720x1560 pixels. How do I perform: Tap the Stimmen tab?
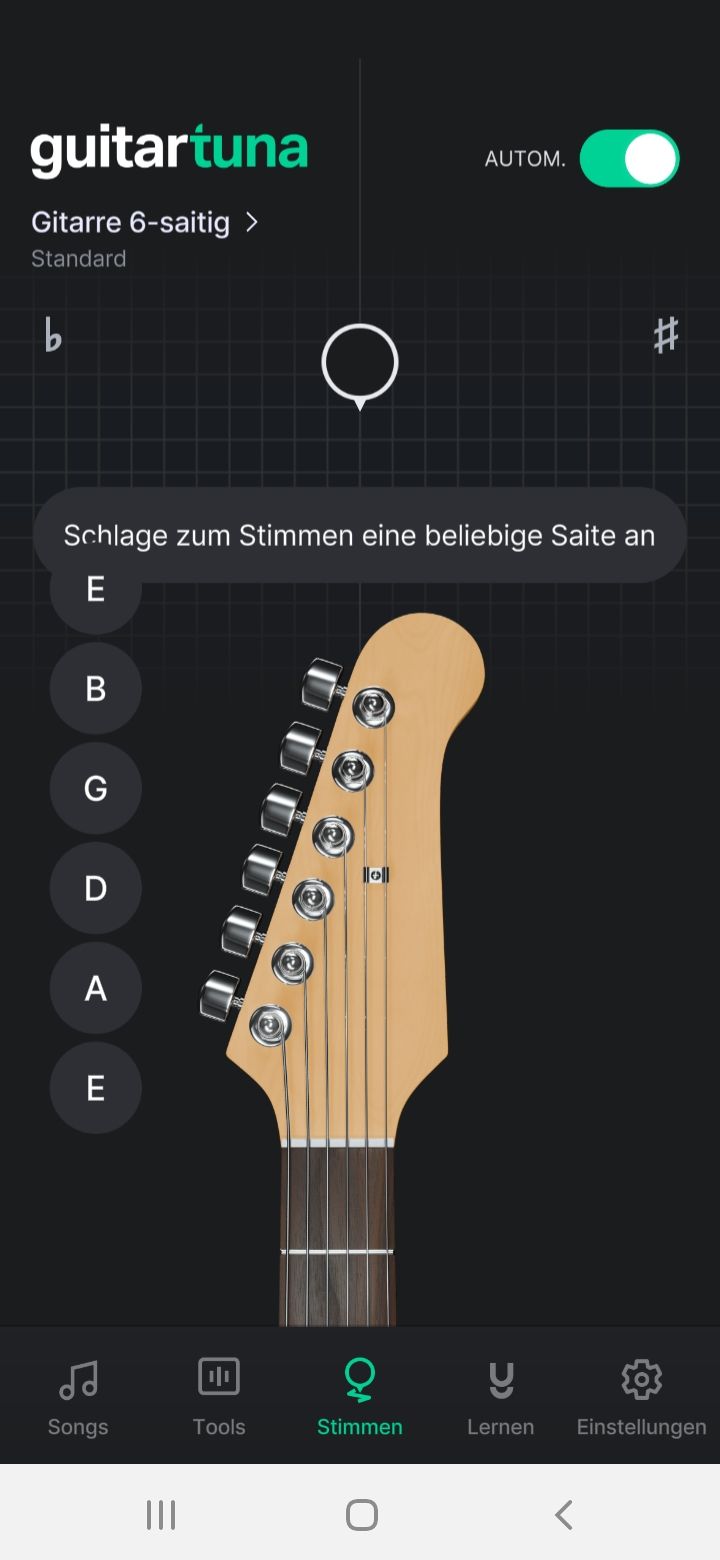point(359,1398)
